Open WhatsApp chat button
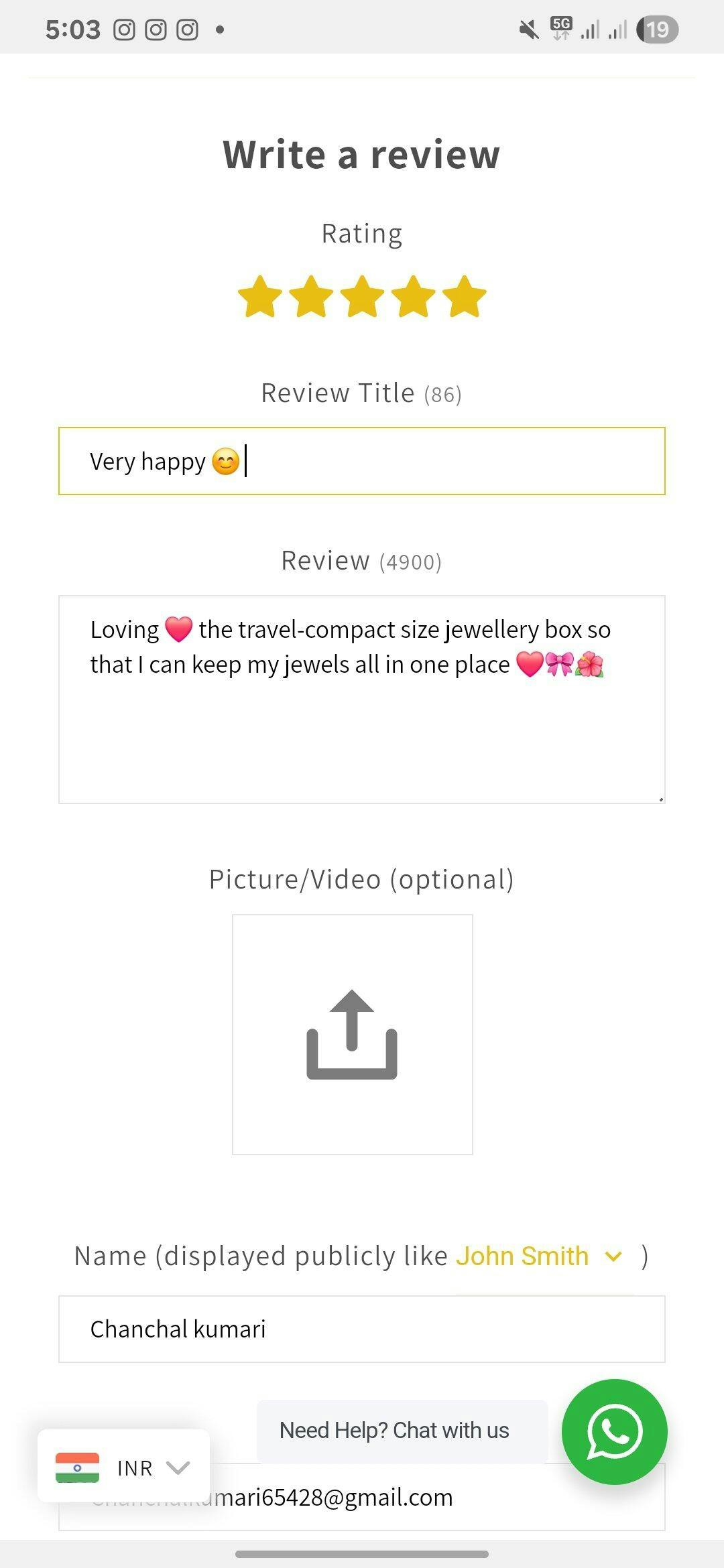The height and width of the screenshot is (1568, 724). (614, 1431)
